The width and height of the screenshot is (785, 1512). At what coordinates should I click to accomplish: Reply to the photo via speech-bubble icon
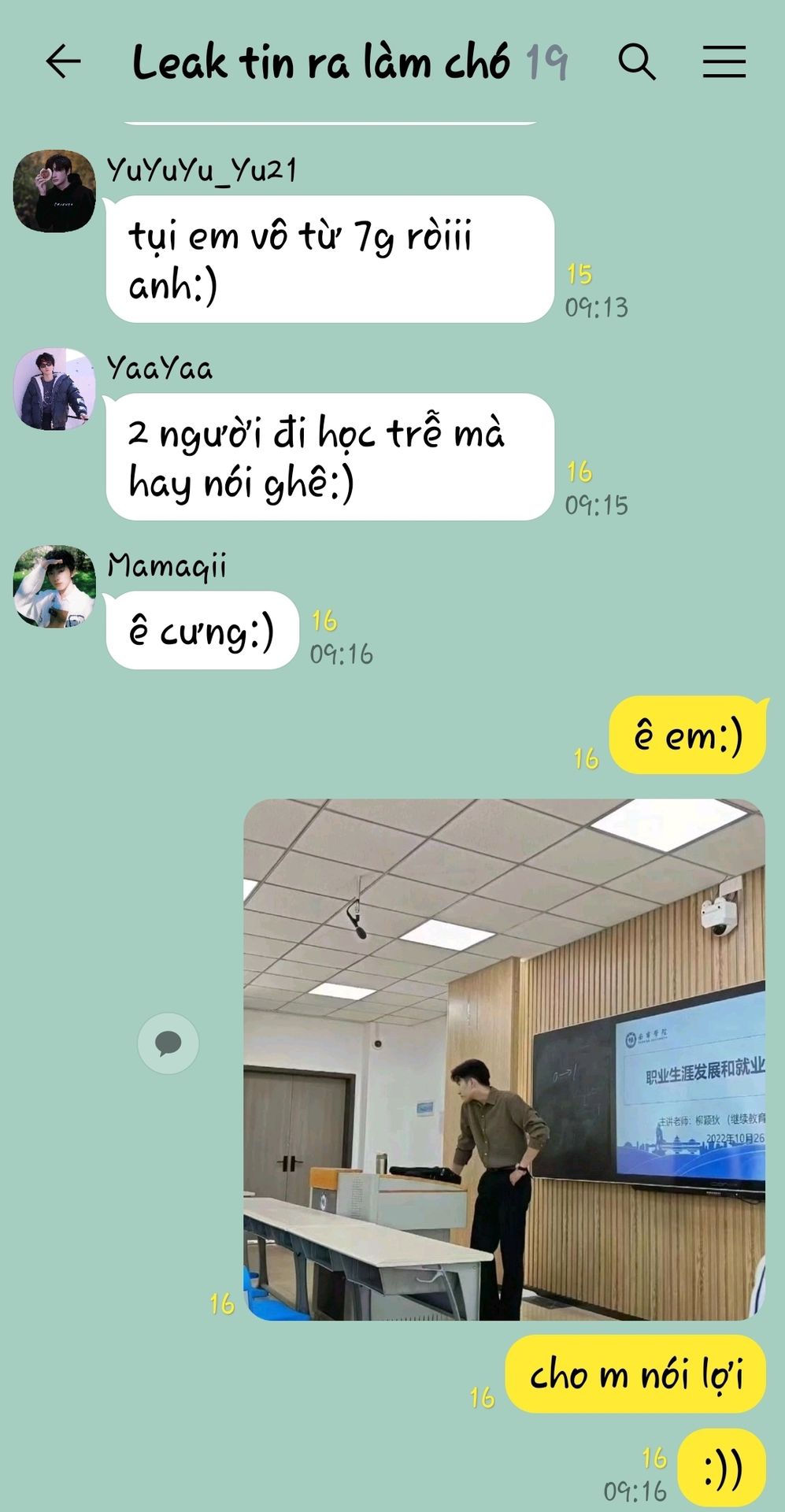[x=168, y=1043]
